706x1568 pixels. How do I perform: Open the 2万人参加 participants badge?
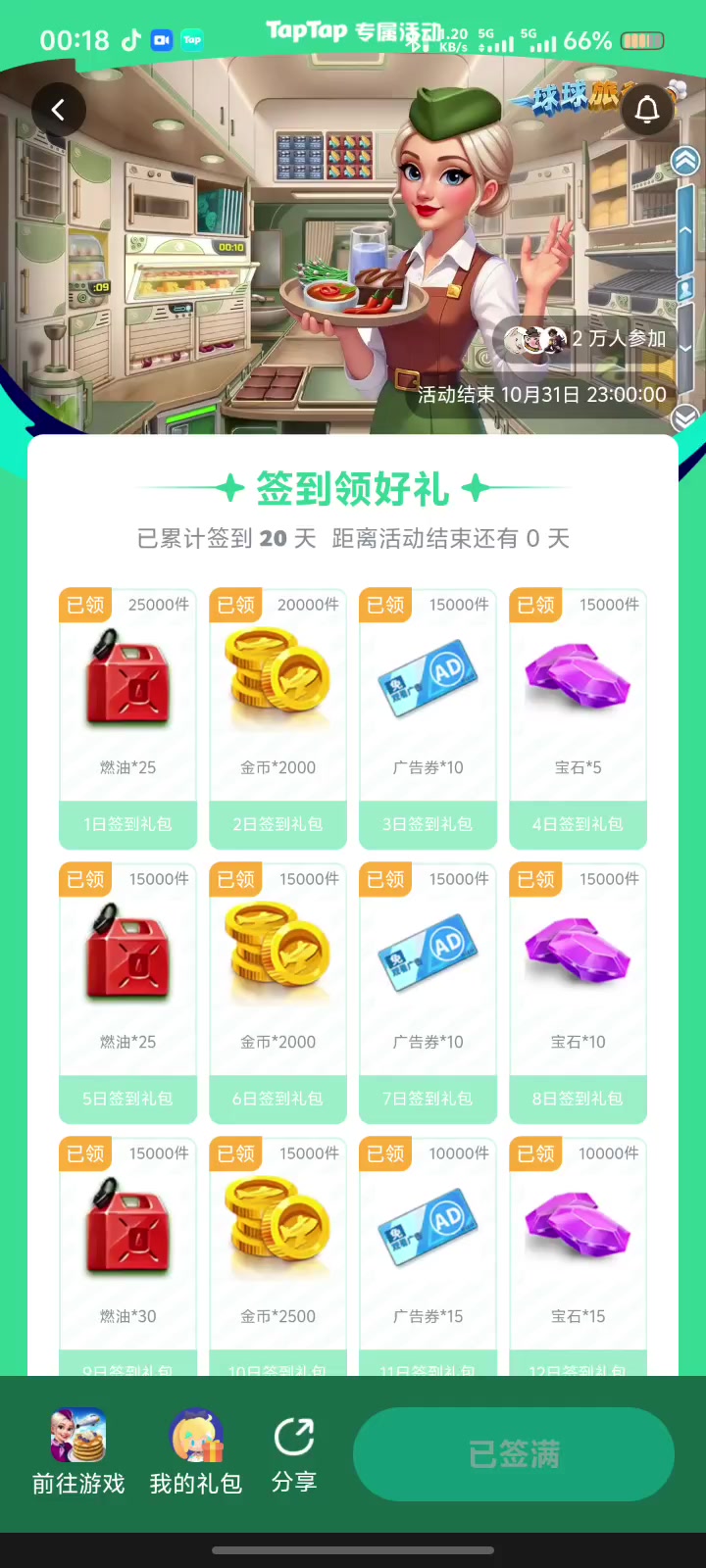586,339
